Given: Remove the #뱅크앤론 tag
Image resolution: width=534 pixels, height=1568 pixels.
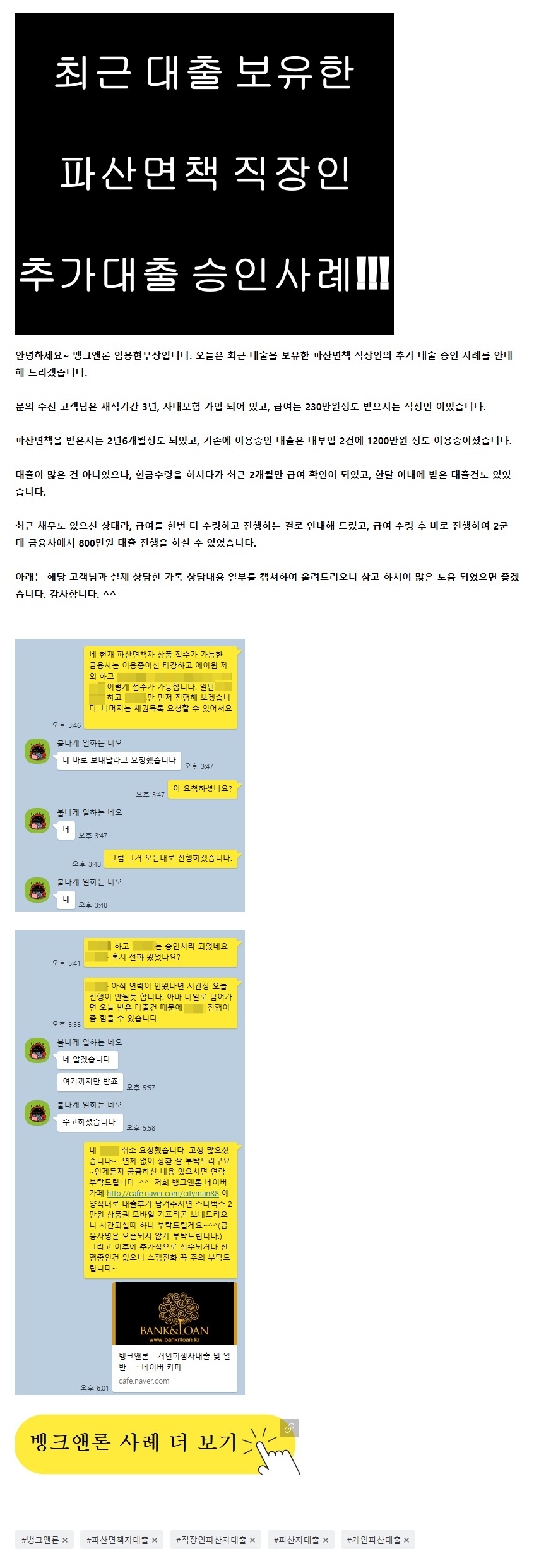Looking at the screenshot, I should (65, 1540).
